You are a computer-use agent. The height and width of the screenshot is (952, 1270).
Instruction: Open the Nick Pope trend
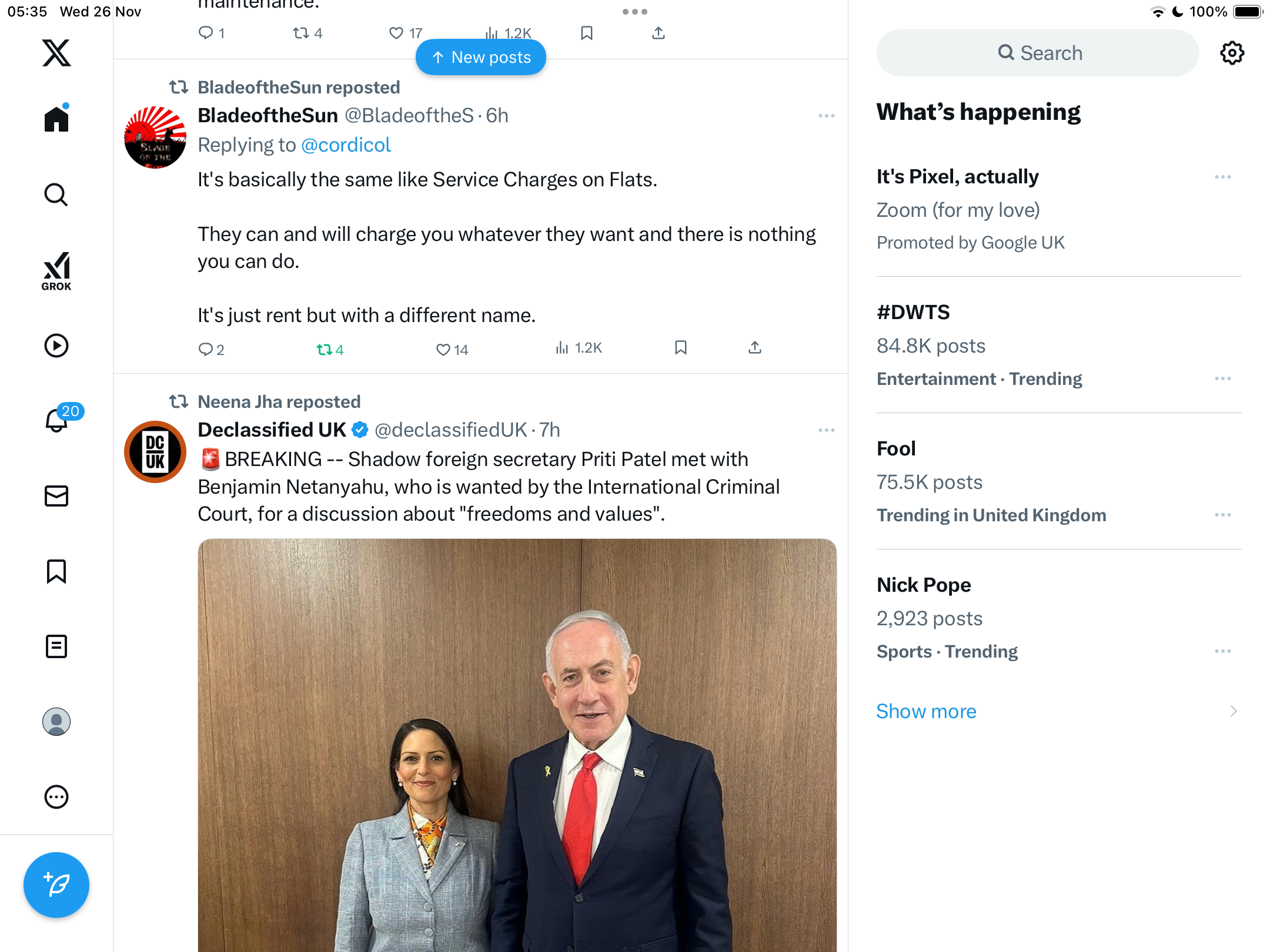923,585
